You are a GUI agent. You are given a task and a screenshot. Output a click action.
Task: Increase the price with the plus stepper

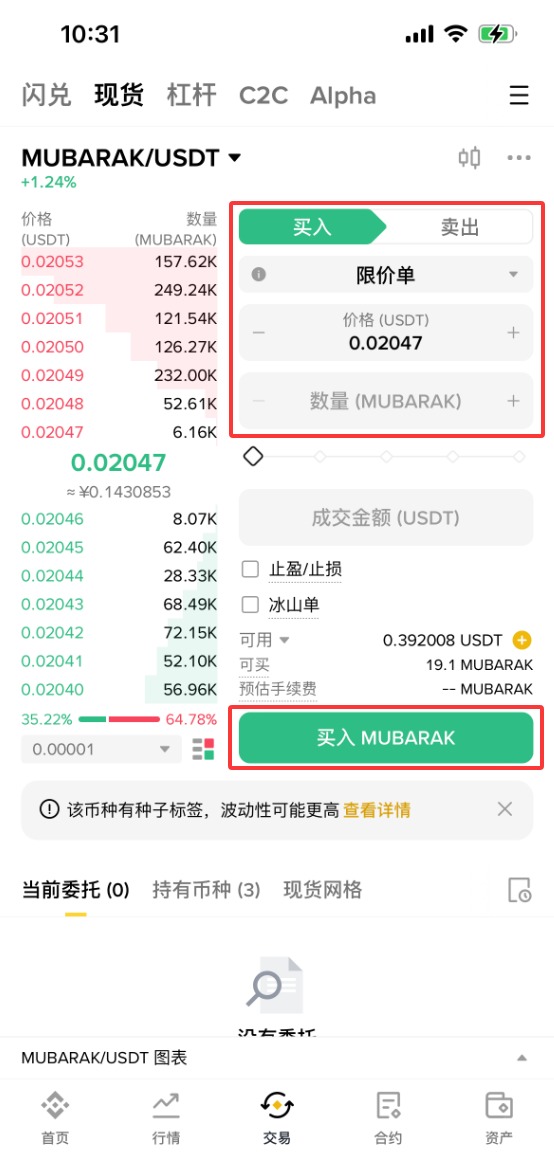pyautogui.click(x=513, y=333)
